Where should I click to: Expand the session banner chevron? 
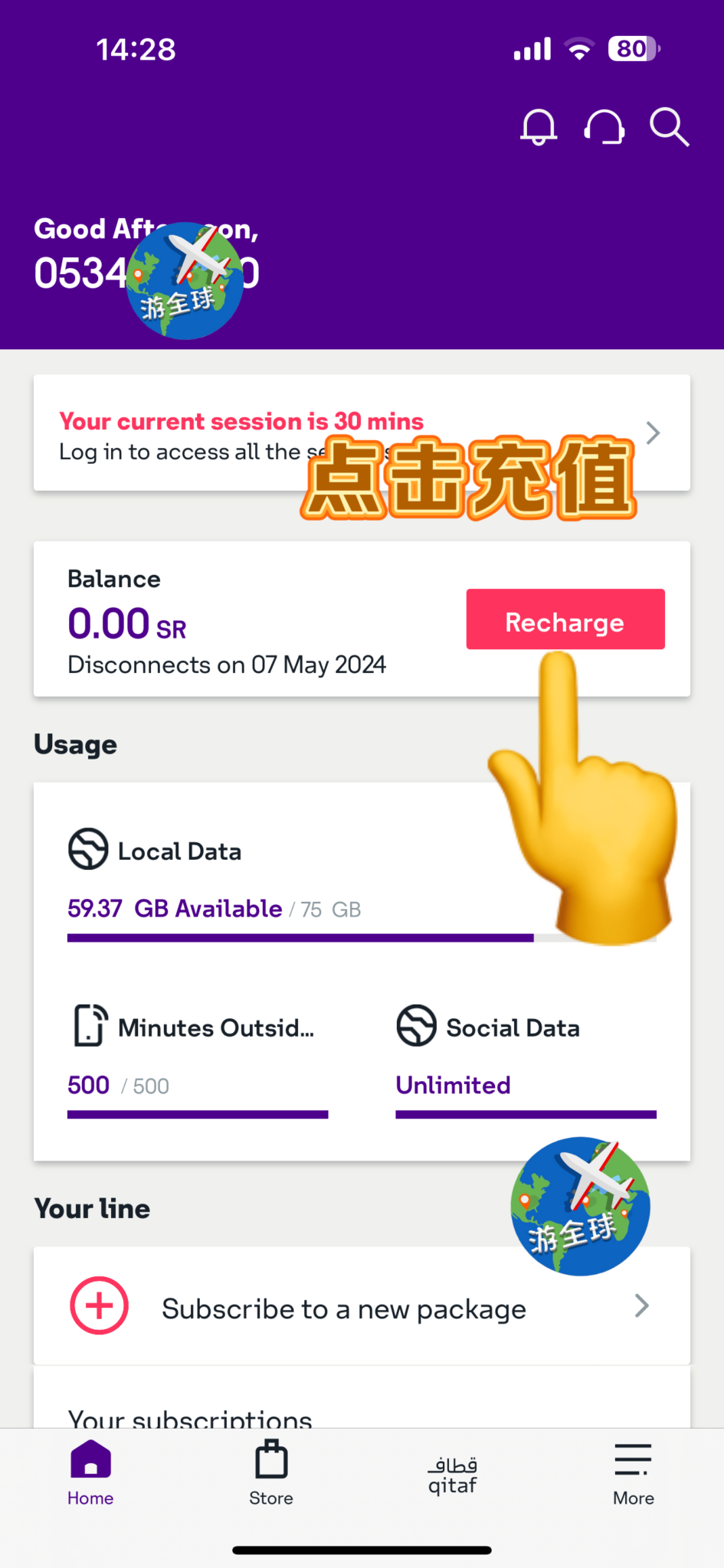coord(652,433)
